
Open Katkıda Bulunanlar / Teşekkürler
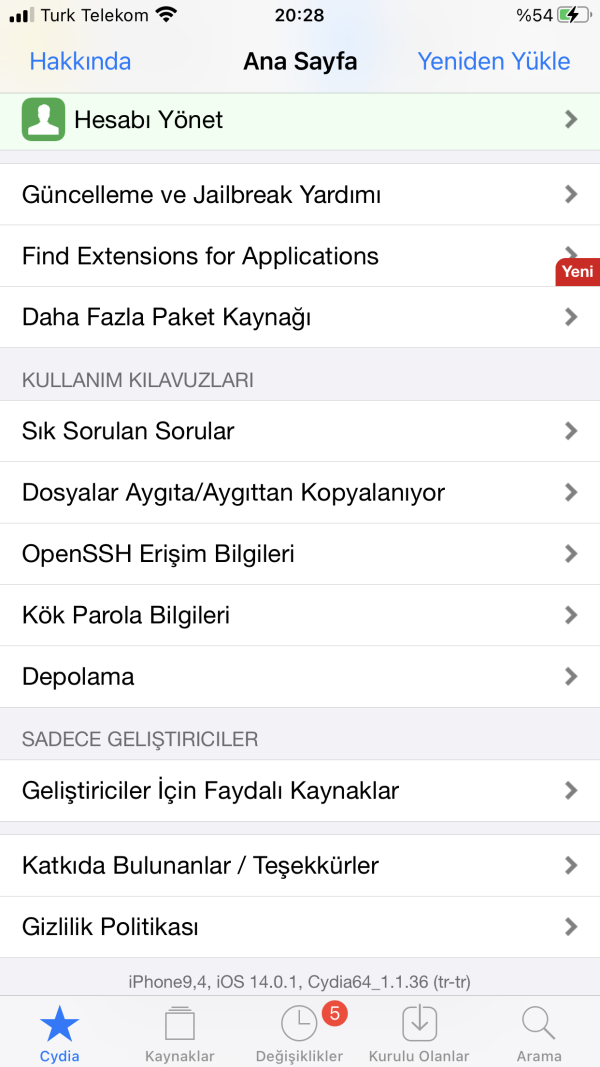click(300, 865)
